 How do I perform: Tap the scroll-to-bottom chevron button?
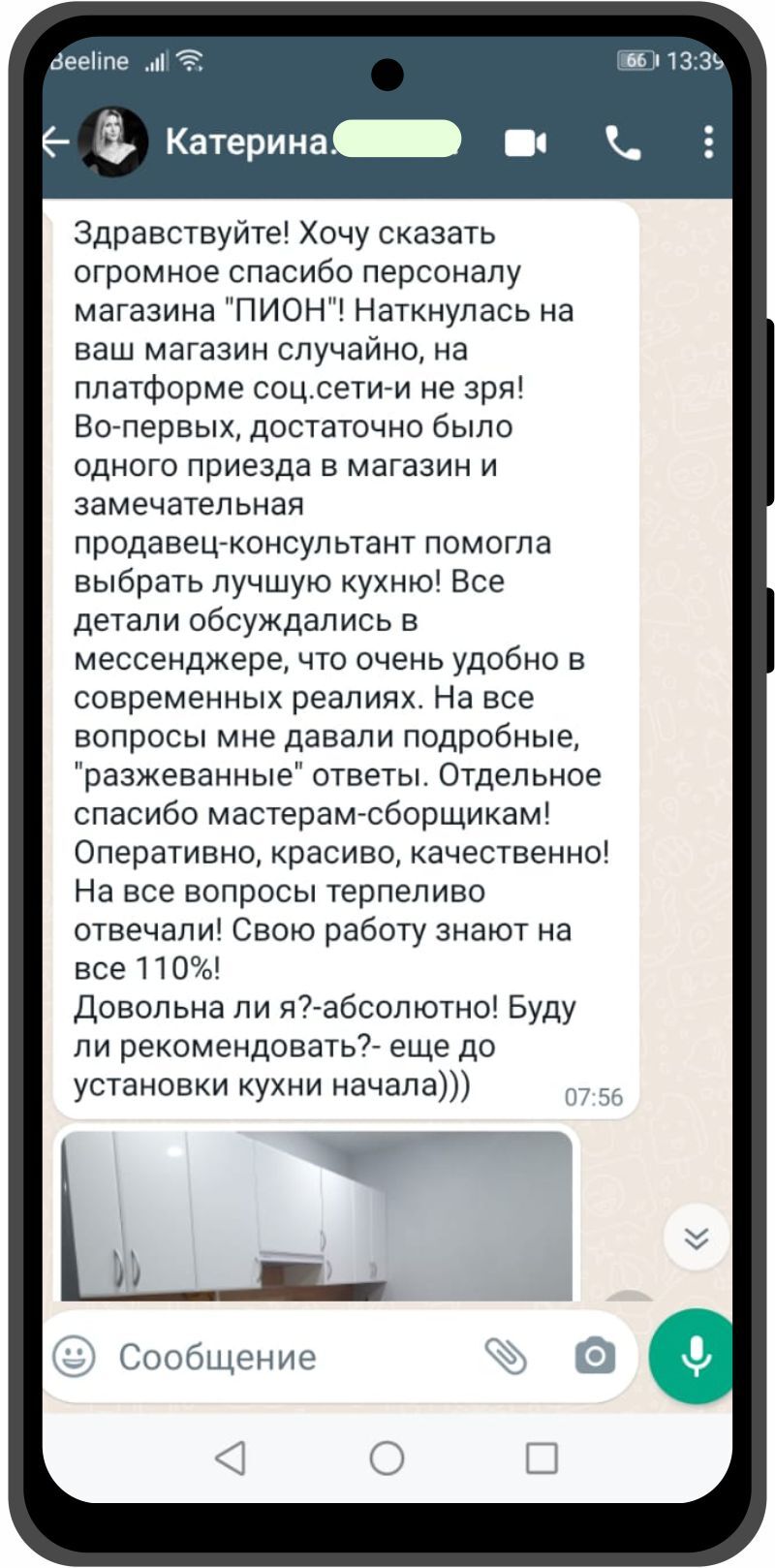[x=696, y=1237]
